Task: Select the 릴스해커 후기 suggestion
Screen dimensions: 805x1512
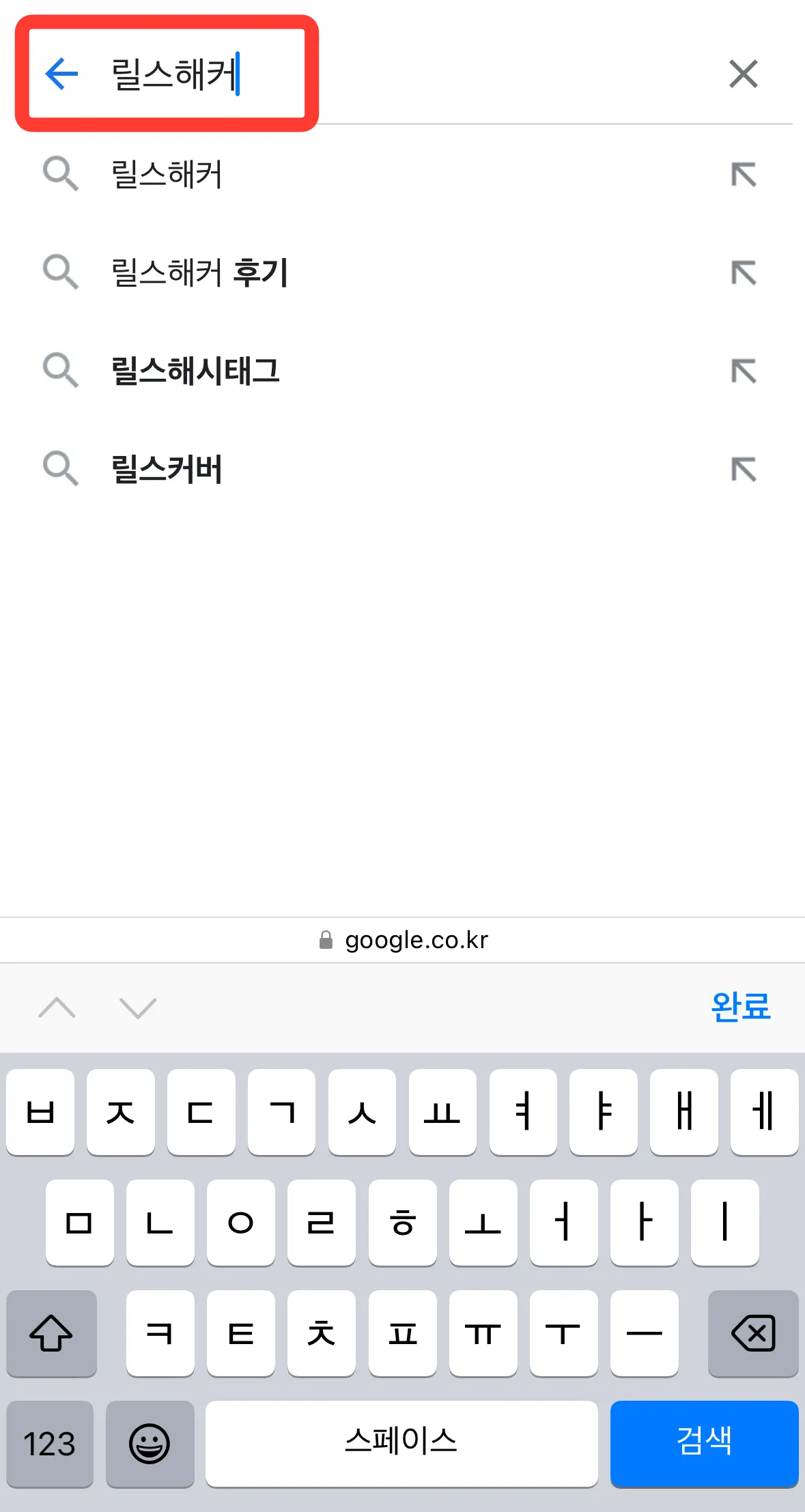Action: pos(199,272)
